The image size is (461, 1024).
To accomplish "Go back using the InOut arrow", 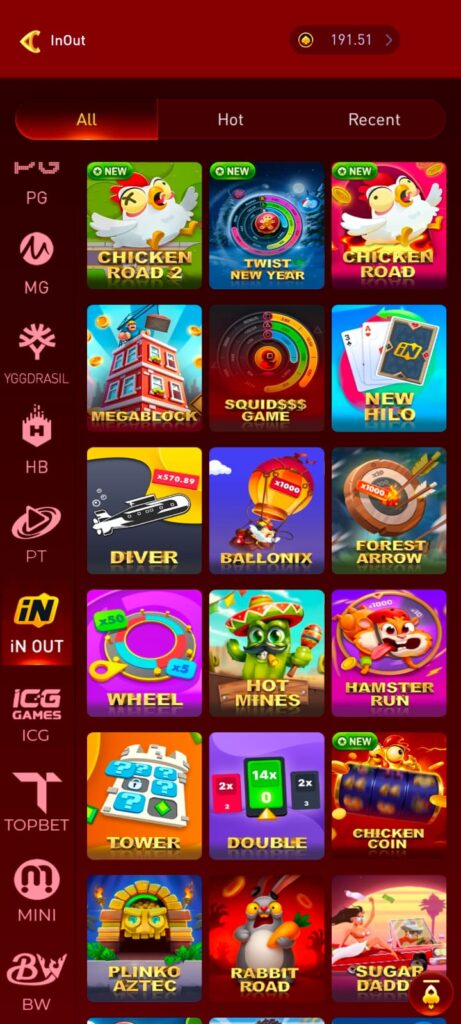I will tap(30, 40).
